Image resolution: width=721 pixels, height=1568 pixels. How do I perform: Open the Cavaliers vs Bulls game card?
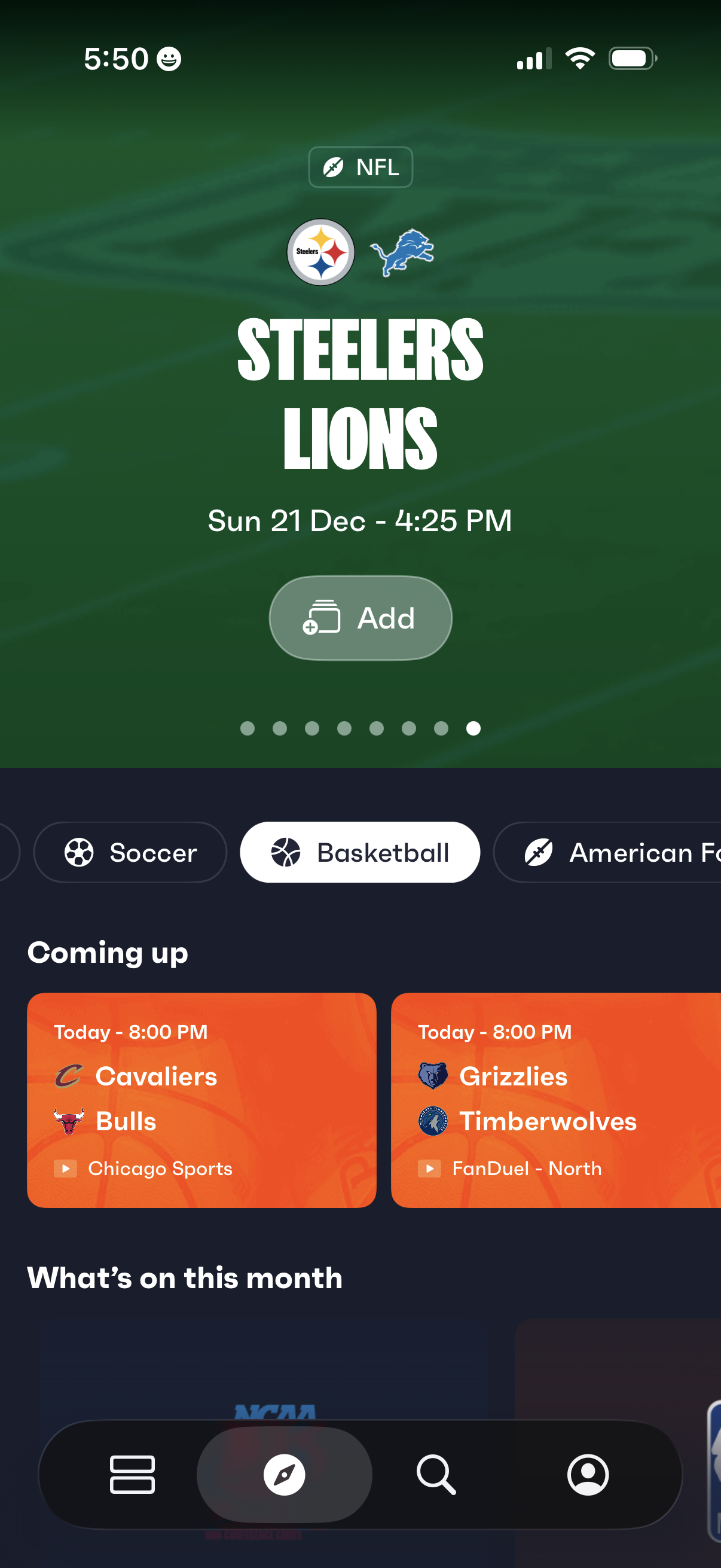[201, 1100]
